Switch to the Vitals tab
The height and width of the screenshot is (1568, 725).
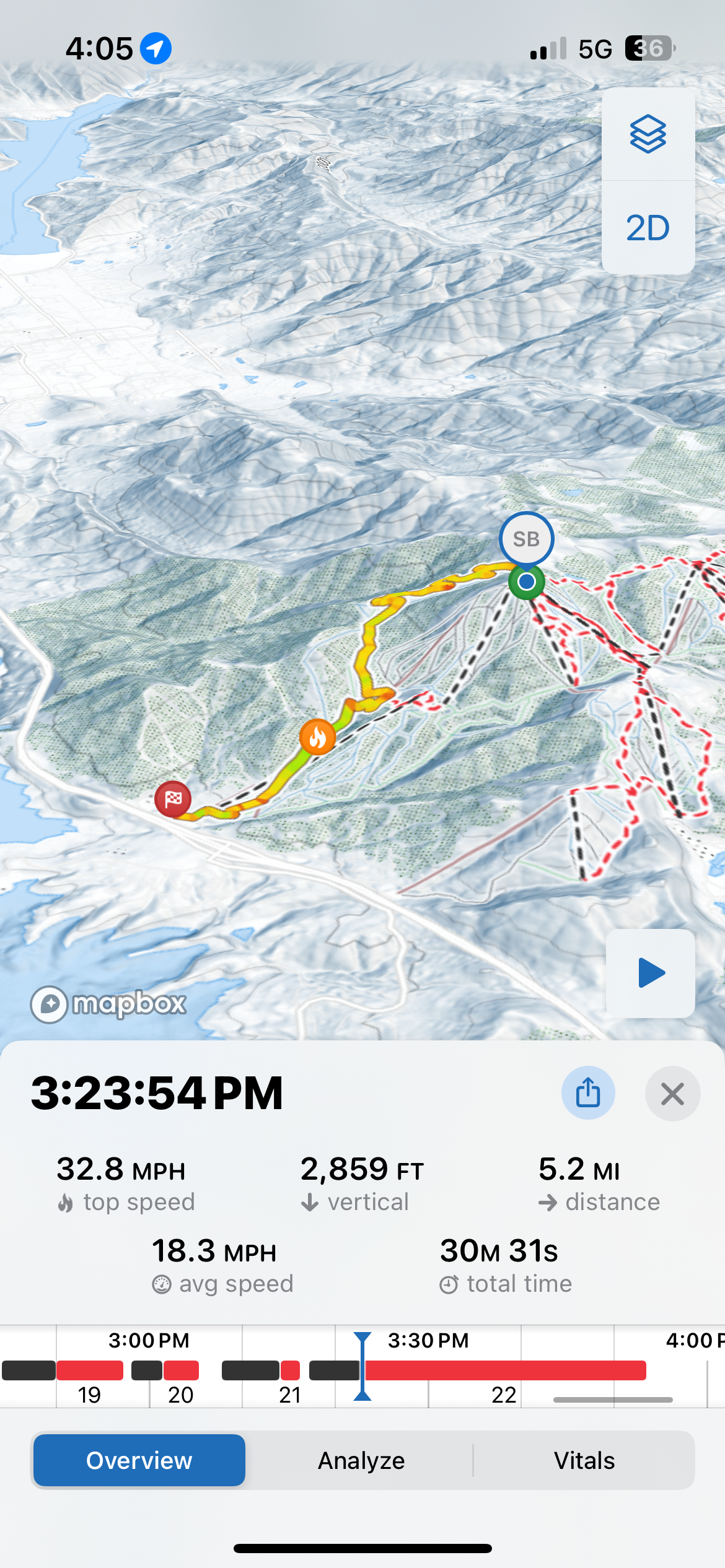click(x=584, y=1460)
